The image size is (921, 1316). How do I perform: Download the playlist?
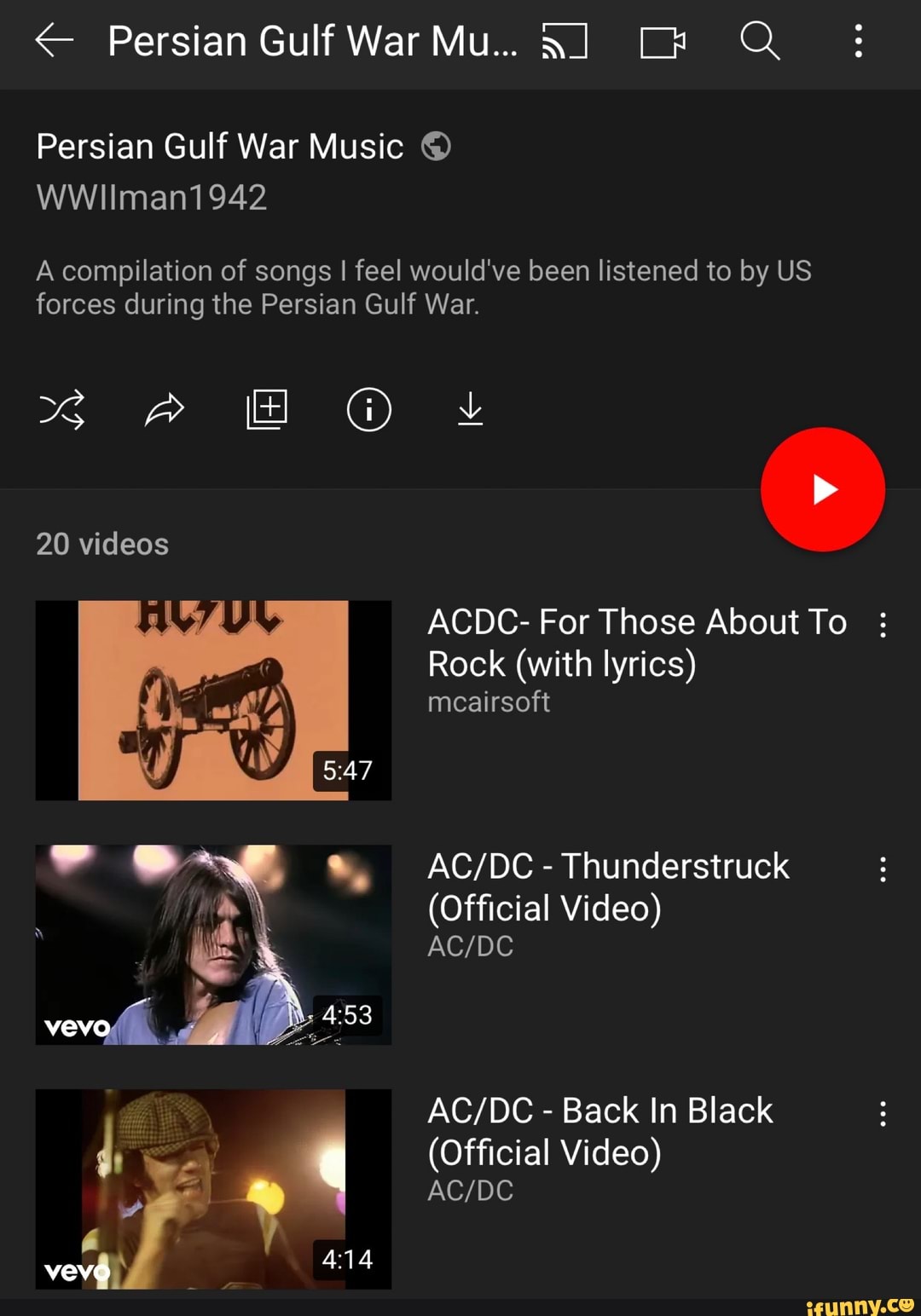click(x=470, y=410)
